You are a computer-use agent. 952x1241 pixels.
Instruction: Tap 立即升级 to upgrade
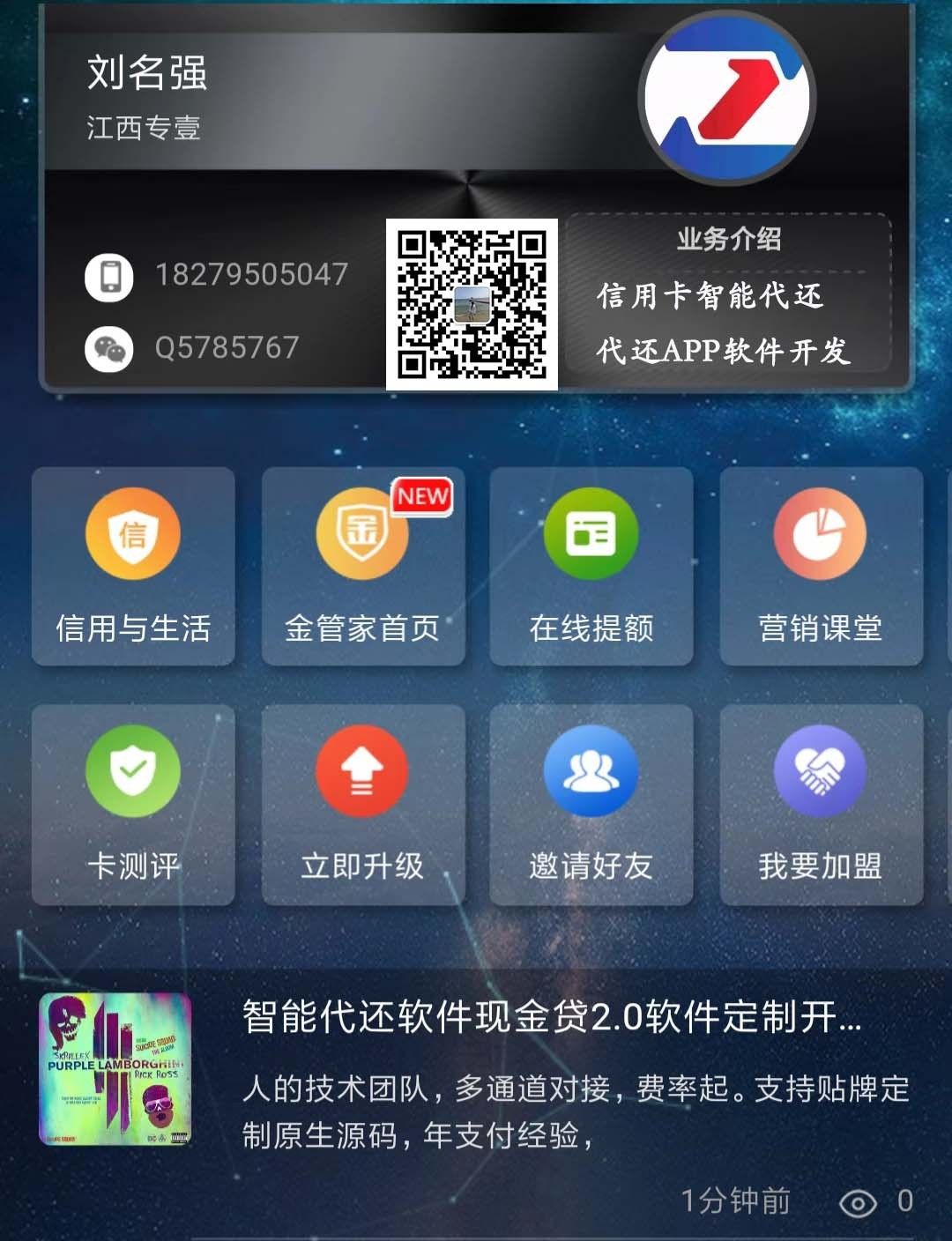pos(362,804)
